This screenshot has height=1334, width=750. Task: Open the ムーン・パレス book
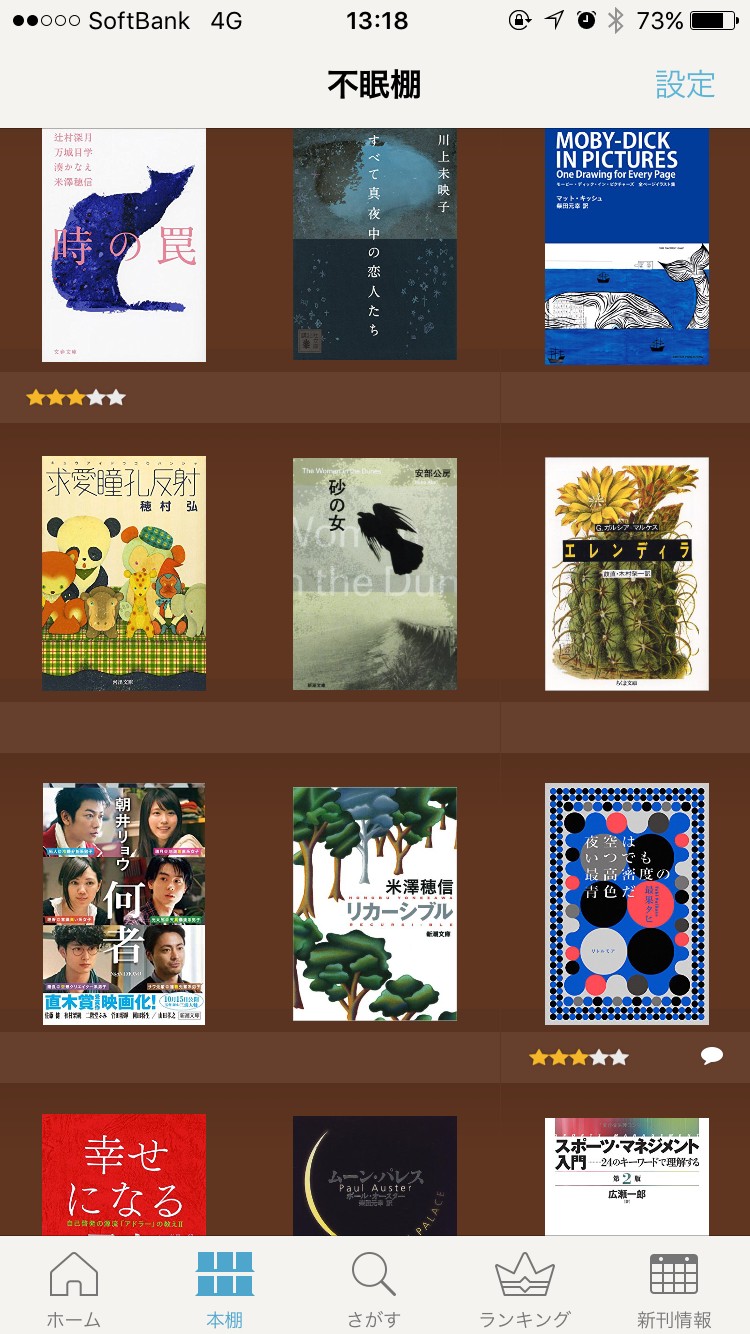click(x=375, y=1176)
